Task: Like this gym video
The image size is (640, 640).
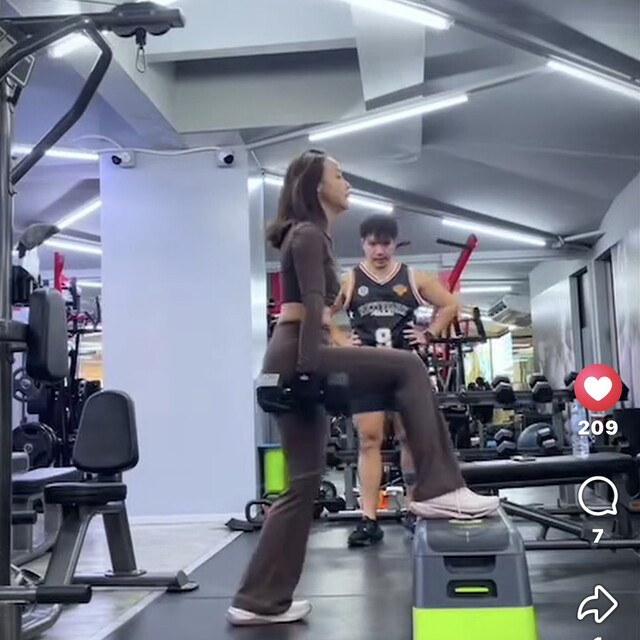Action: click(x=598, y=388)
